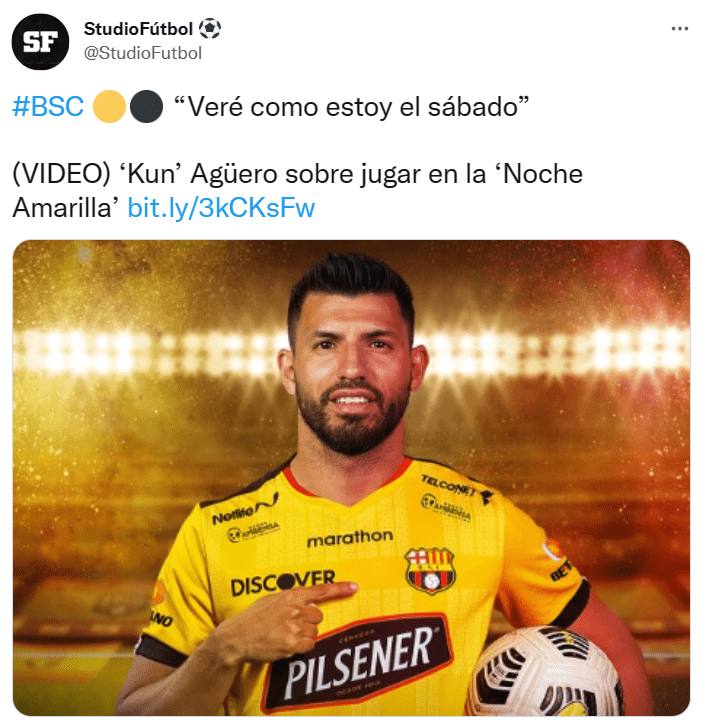
Task: Open the #BSC hashtag
Action: tap(48, 108)
